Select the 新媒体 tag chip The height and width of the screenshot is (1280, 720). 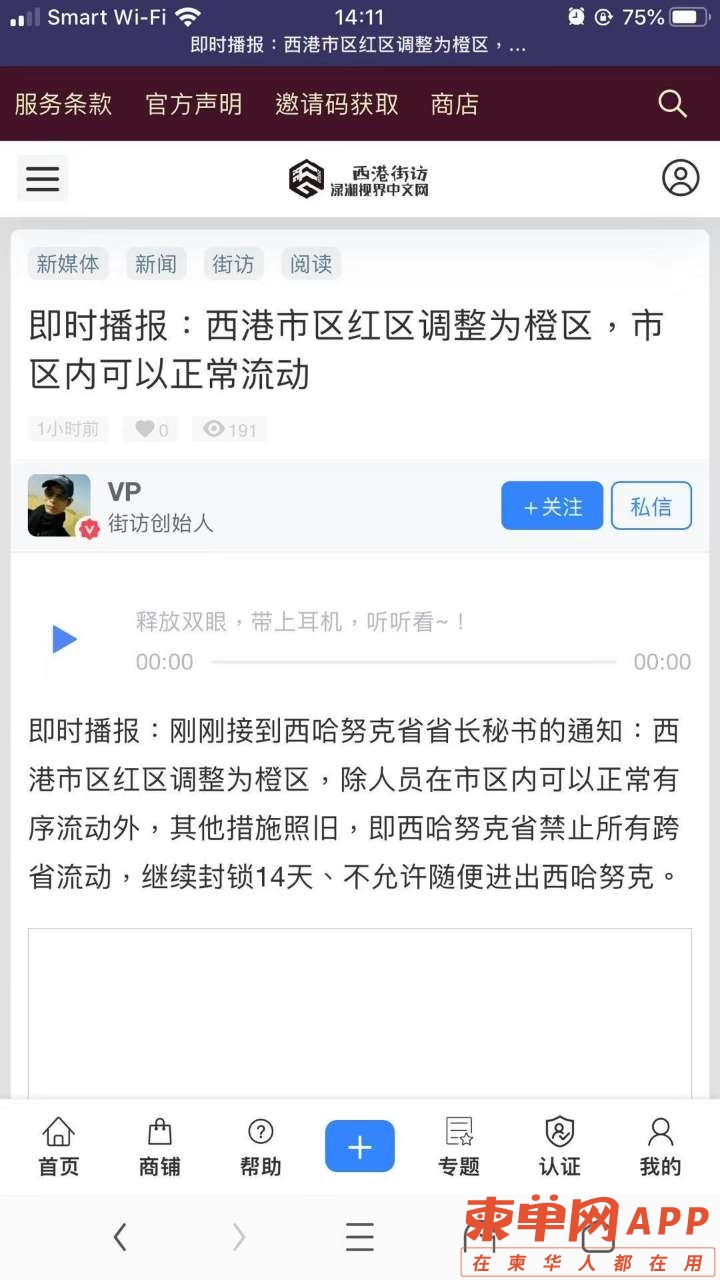click(x=68, y=264)
